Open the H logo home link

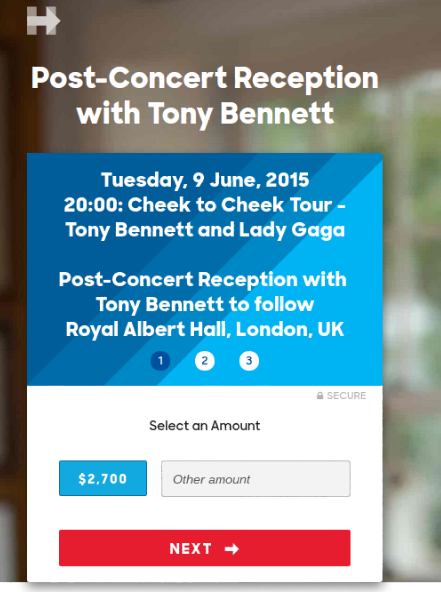coord(43,21)
